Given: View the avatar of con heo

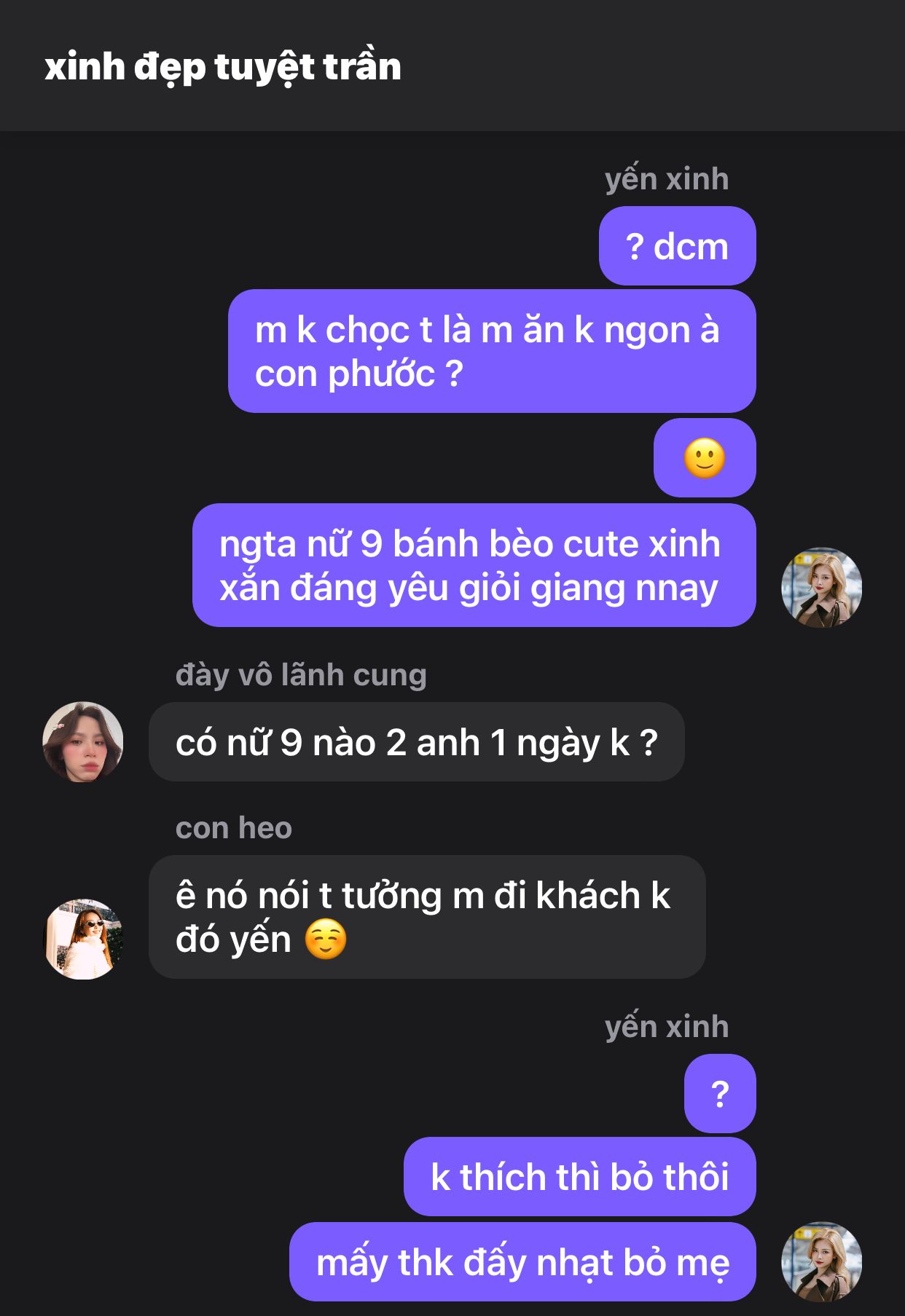Looking at the screenshot, I should click(83, 939).
